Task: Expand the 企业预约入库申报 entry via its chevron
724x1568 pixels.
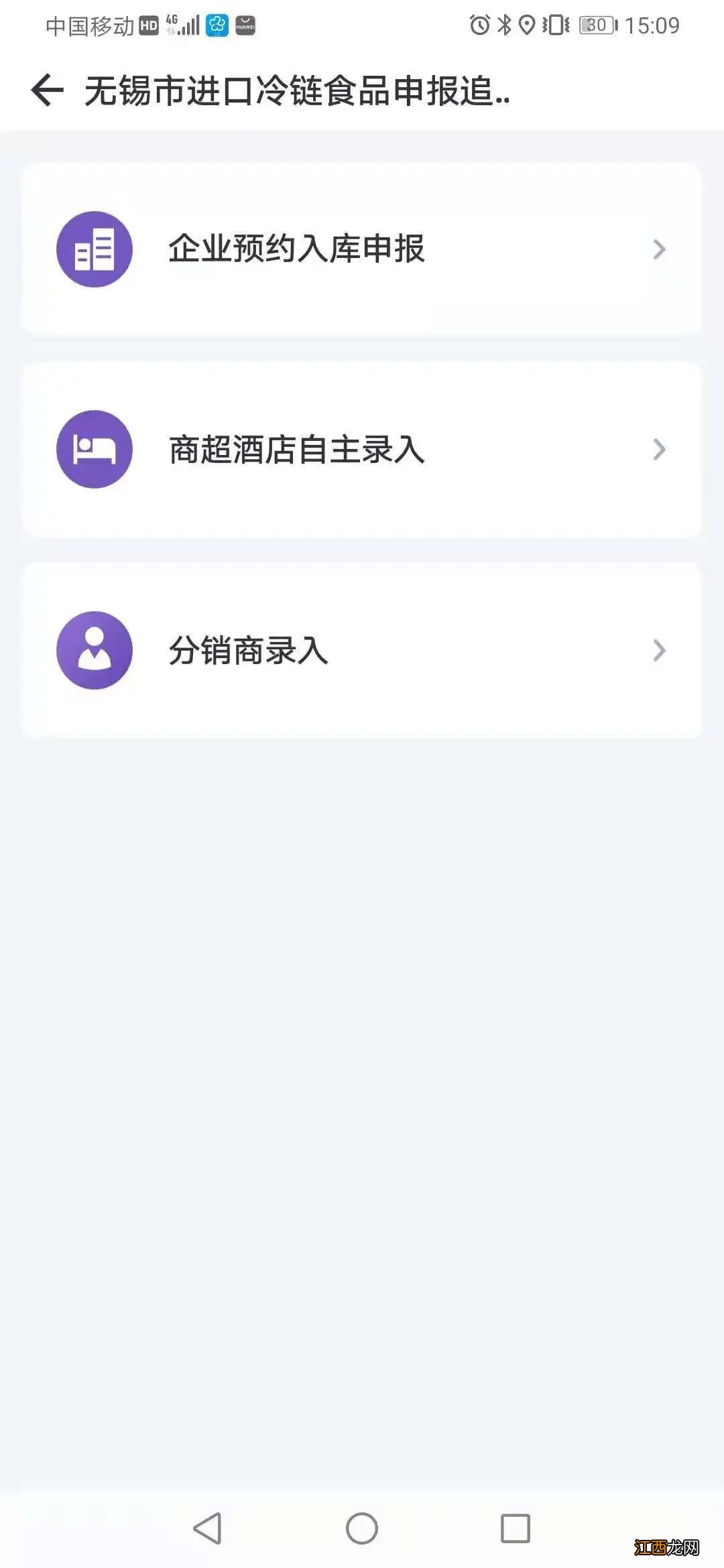Action: point(659,248)
